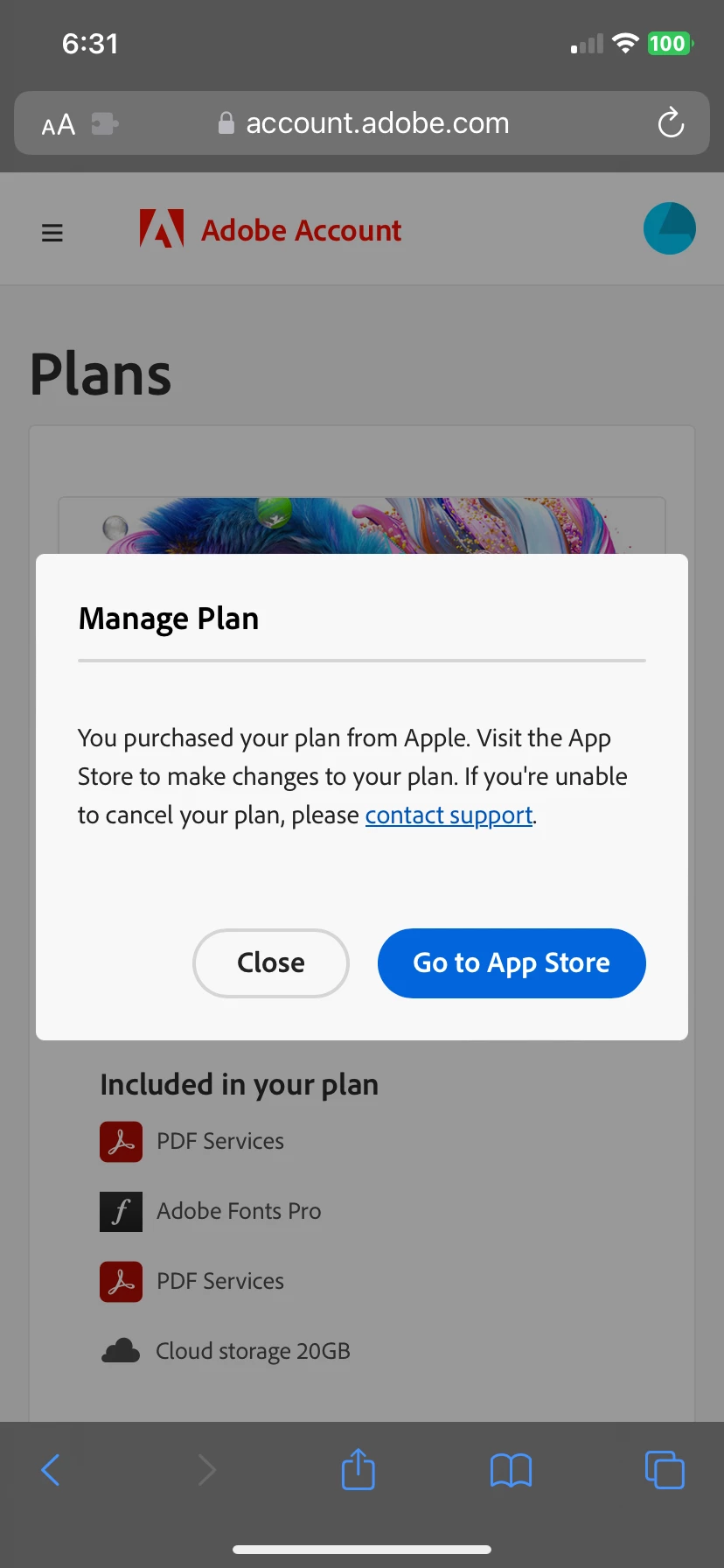This screenshot has height=1568, width=724.
Task: Open the contact support link
Action: (x=449, y=815)
